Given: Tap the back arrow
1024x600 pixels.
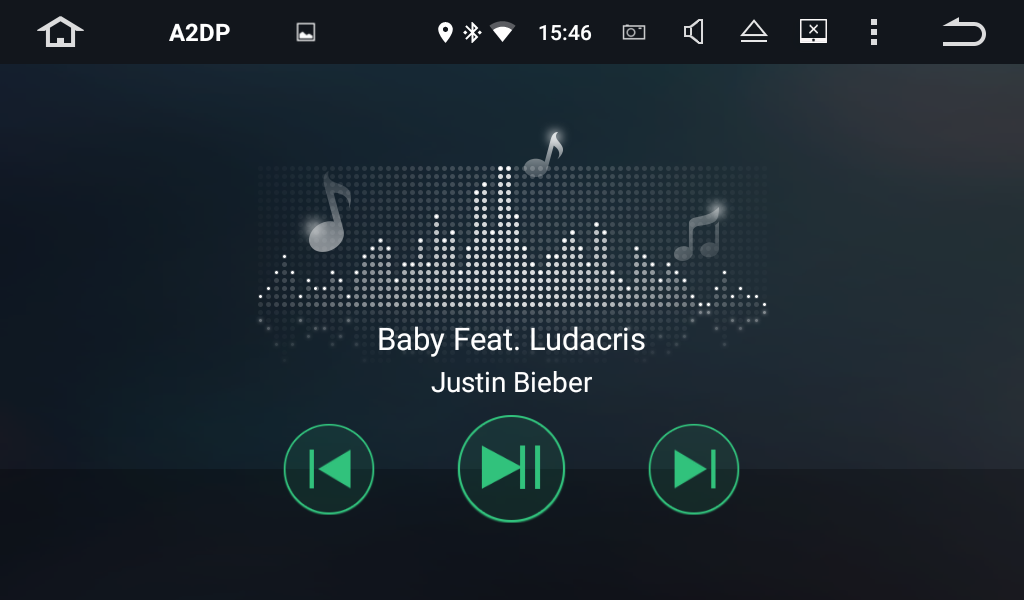Looking at the screenshot, I should (963, 32).
